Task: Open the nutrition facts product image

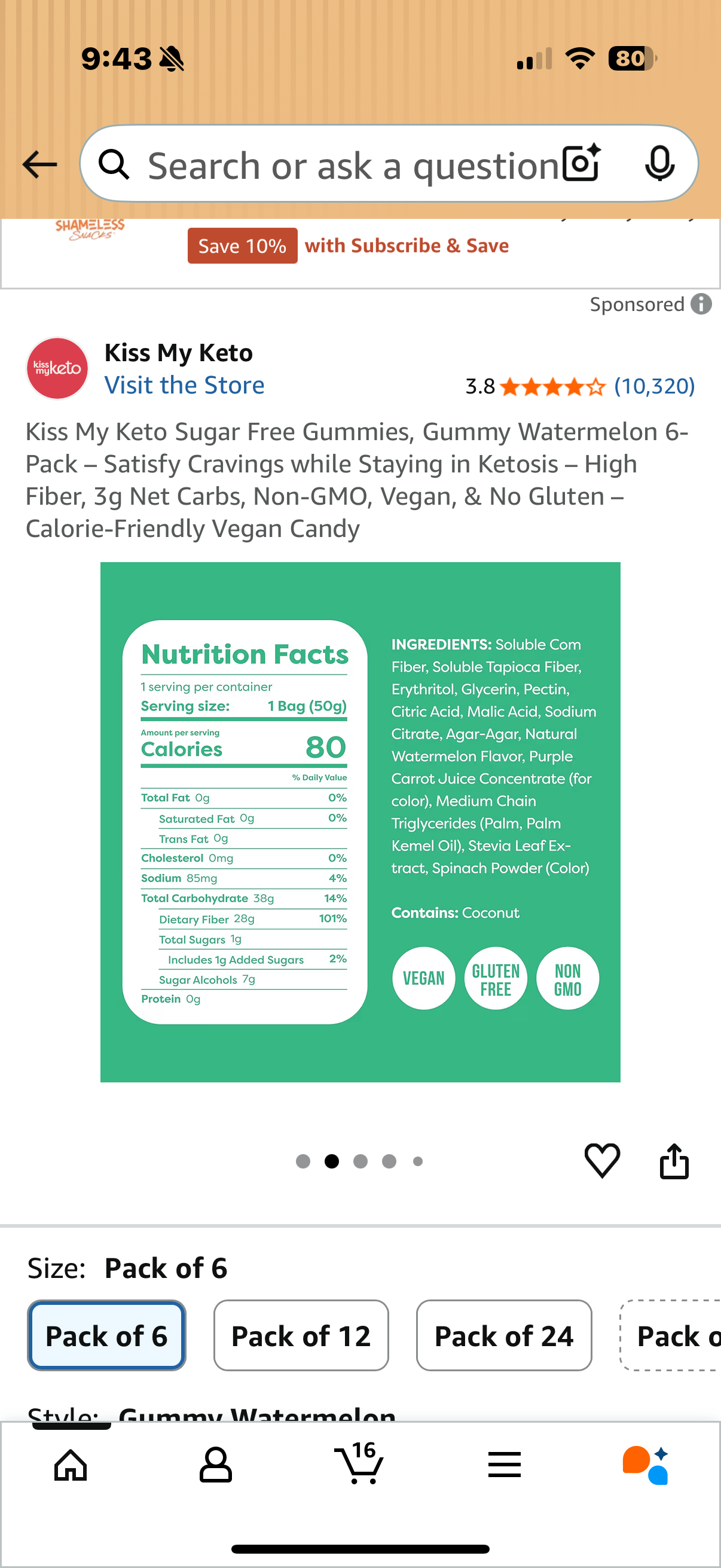Action: pos(360,822)
